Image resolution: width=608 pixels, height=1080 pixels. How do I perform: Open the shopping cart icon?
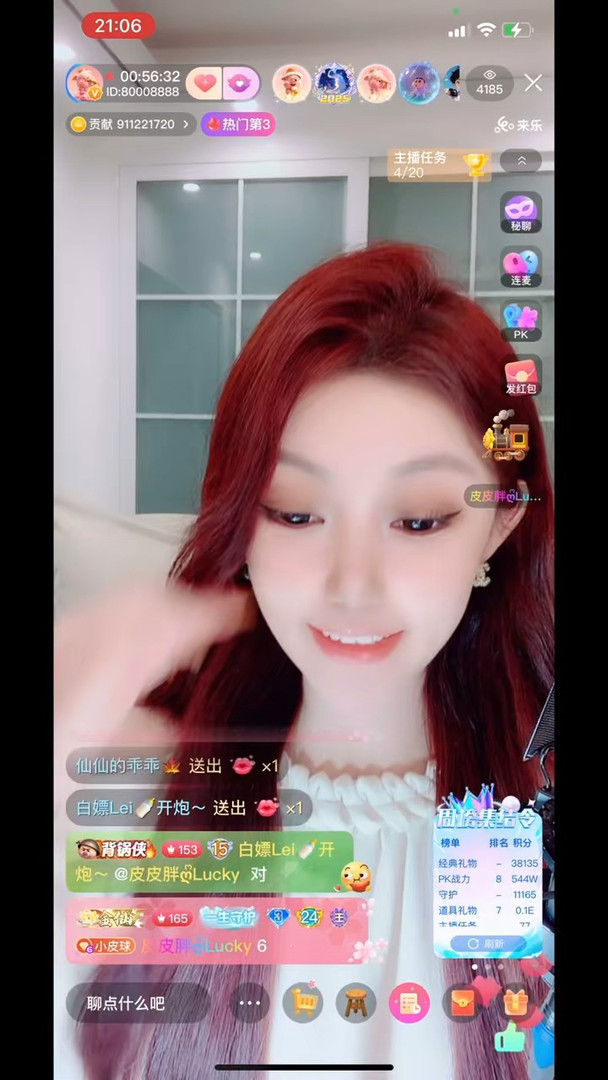303,1003
